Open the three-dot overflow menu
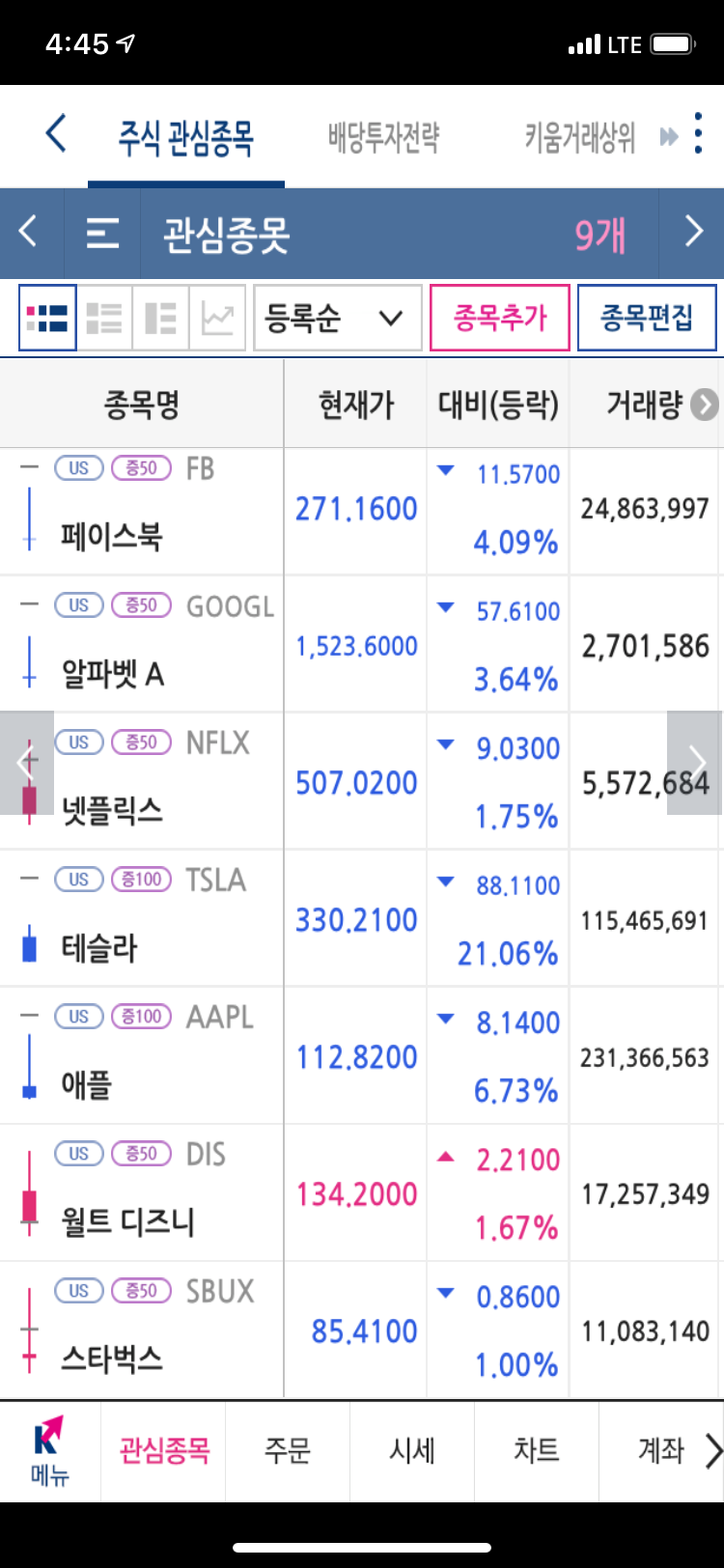This screenshot has height=1568, width=724. tap(699, 133)
